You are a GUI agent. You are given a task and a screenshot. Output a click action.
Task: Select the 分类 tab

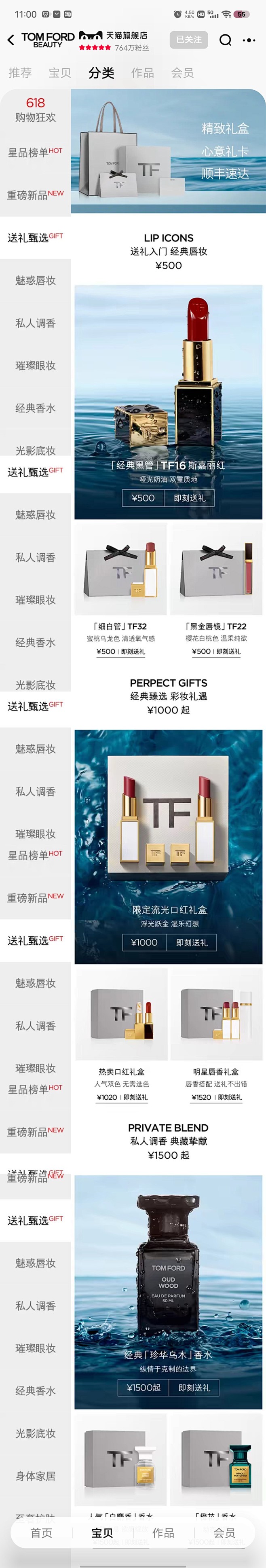pyautogui.click(x=101, y=73)
